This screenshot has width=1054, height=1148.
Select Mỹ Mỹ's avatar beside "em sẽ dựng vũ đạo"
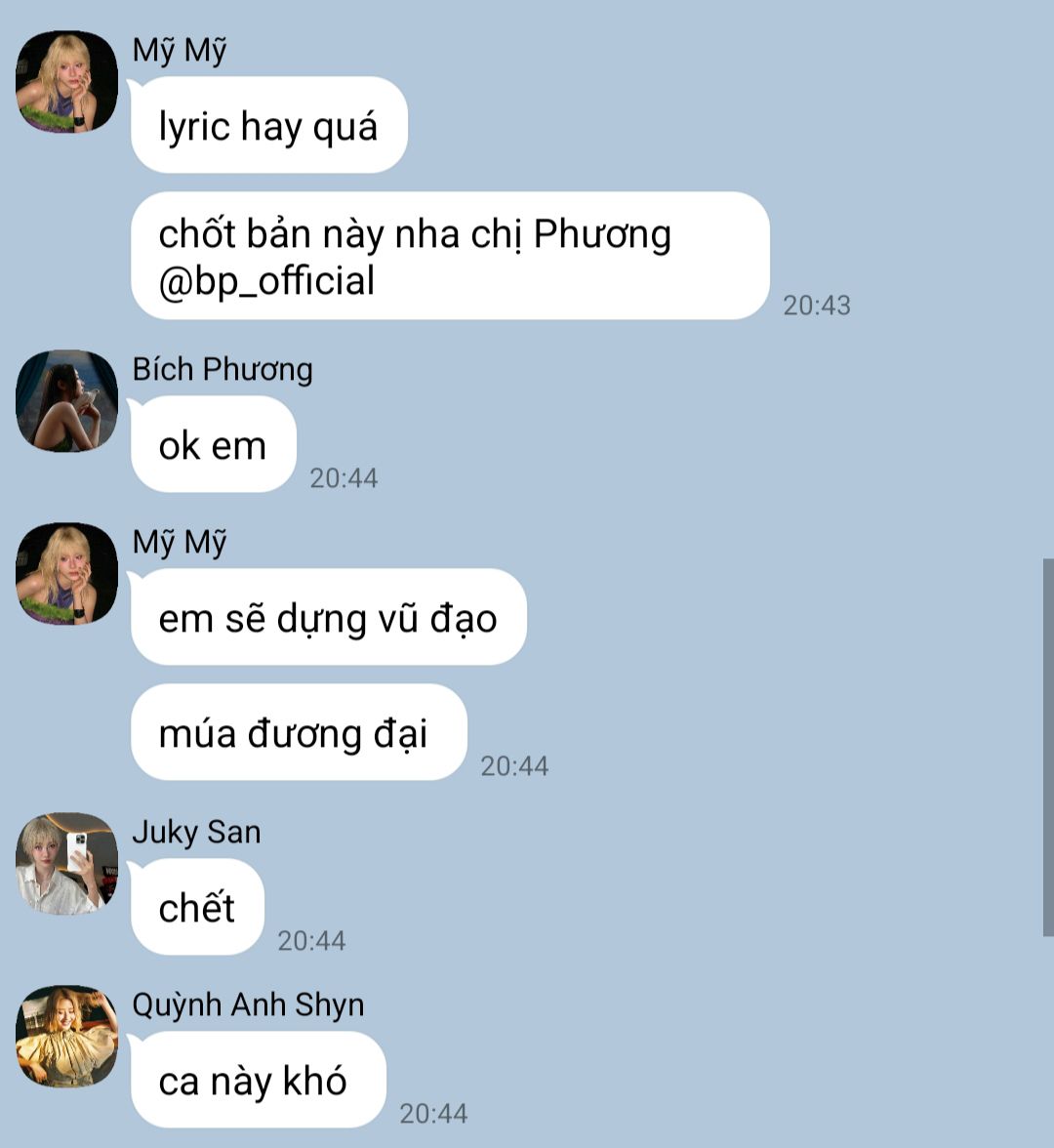pos(66,574)
